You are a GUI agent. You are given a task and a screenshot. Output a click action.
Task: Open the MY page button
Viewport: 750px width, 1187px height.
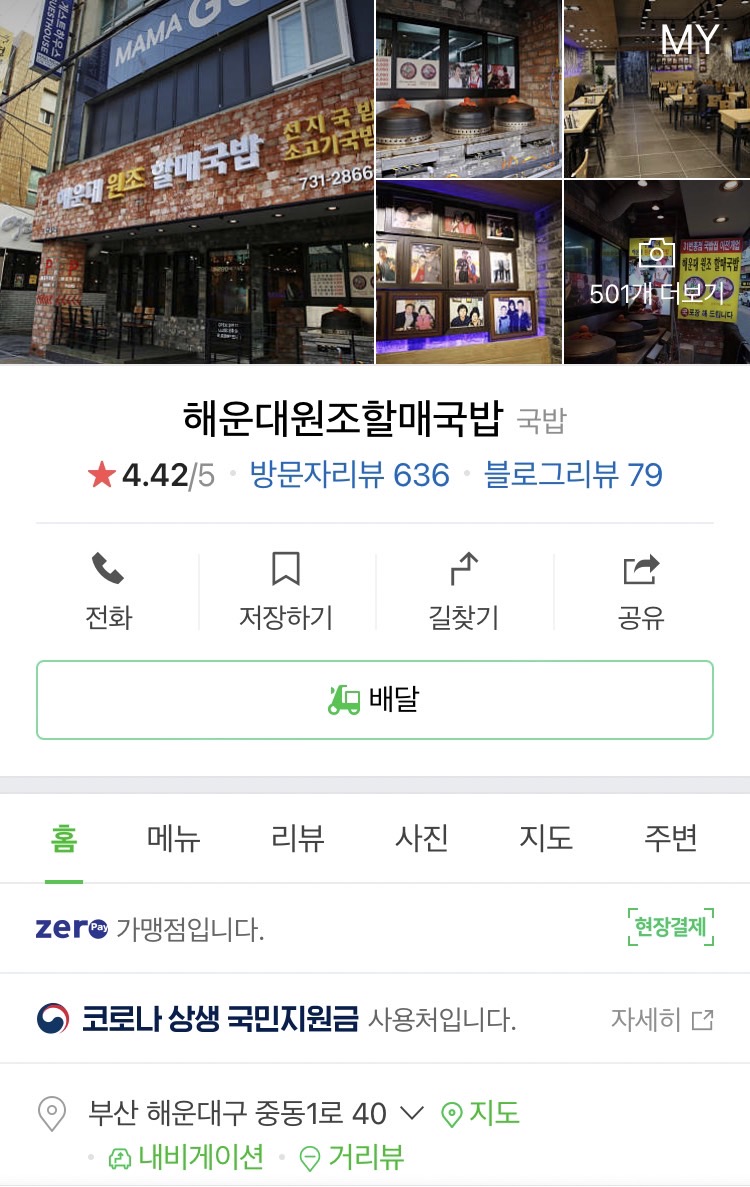[690, 39]
